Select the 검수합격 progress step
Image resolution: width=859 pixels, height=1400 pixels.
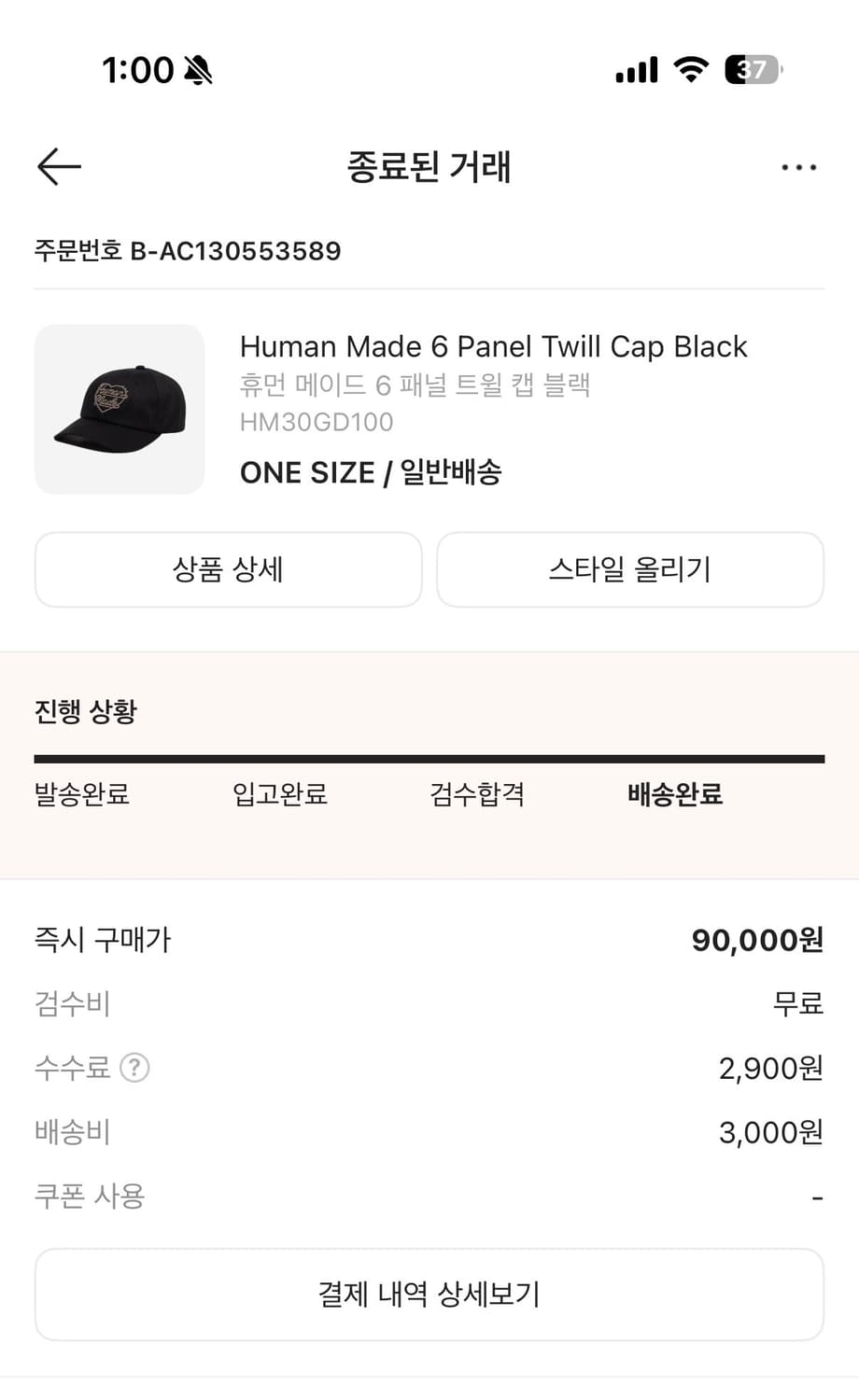(478, 795)
